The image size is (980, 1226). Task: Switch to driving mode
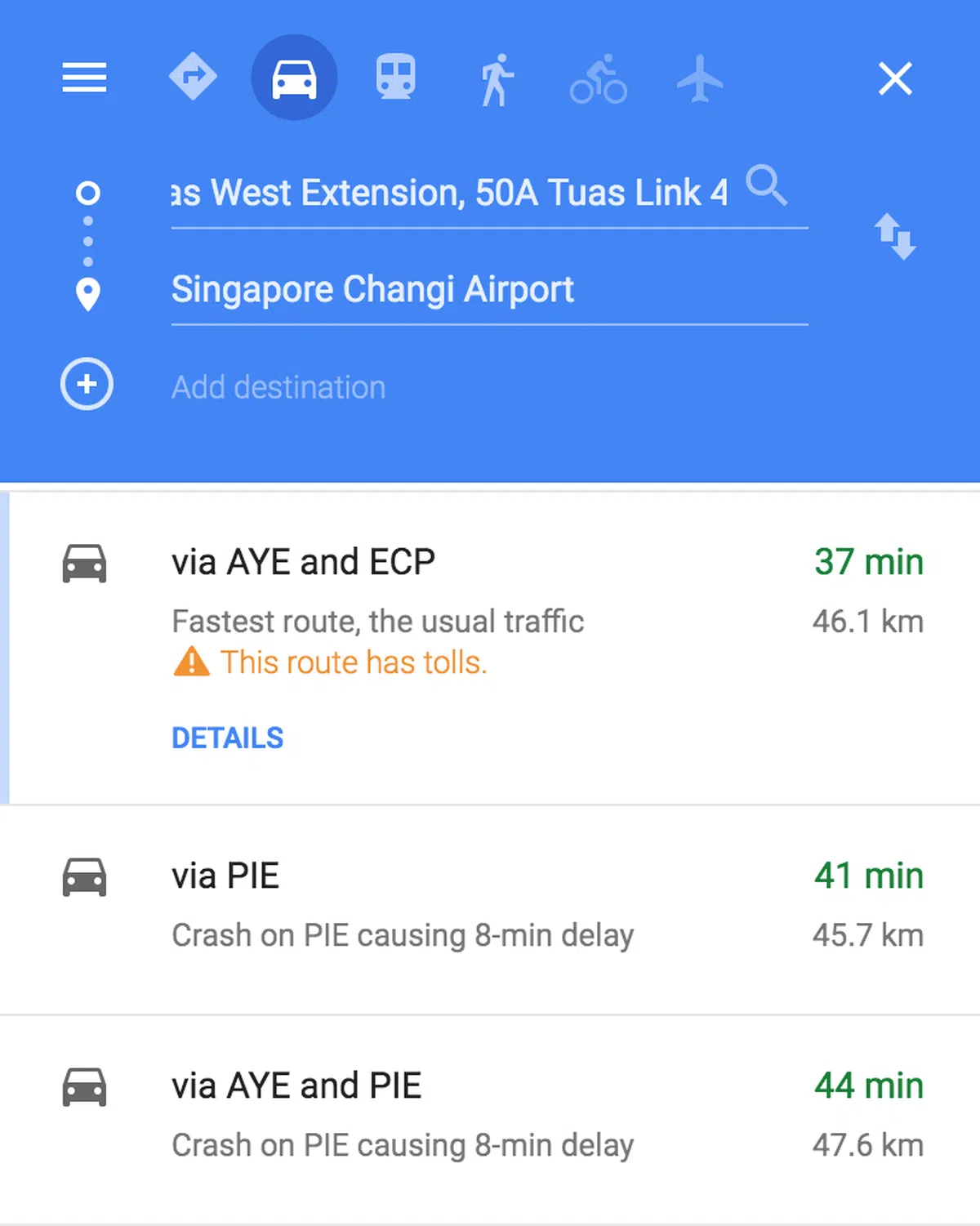click(294, 78)
